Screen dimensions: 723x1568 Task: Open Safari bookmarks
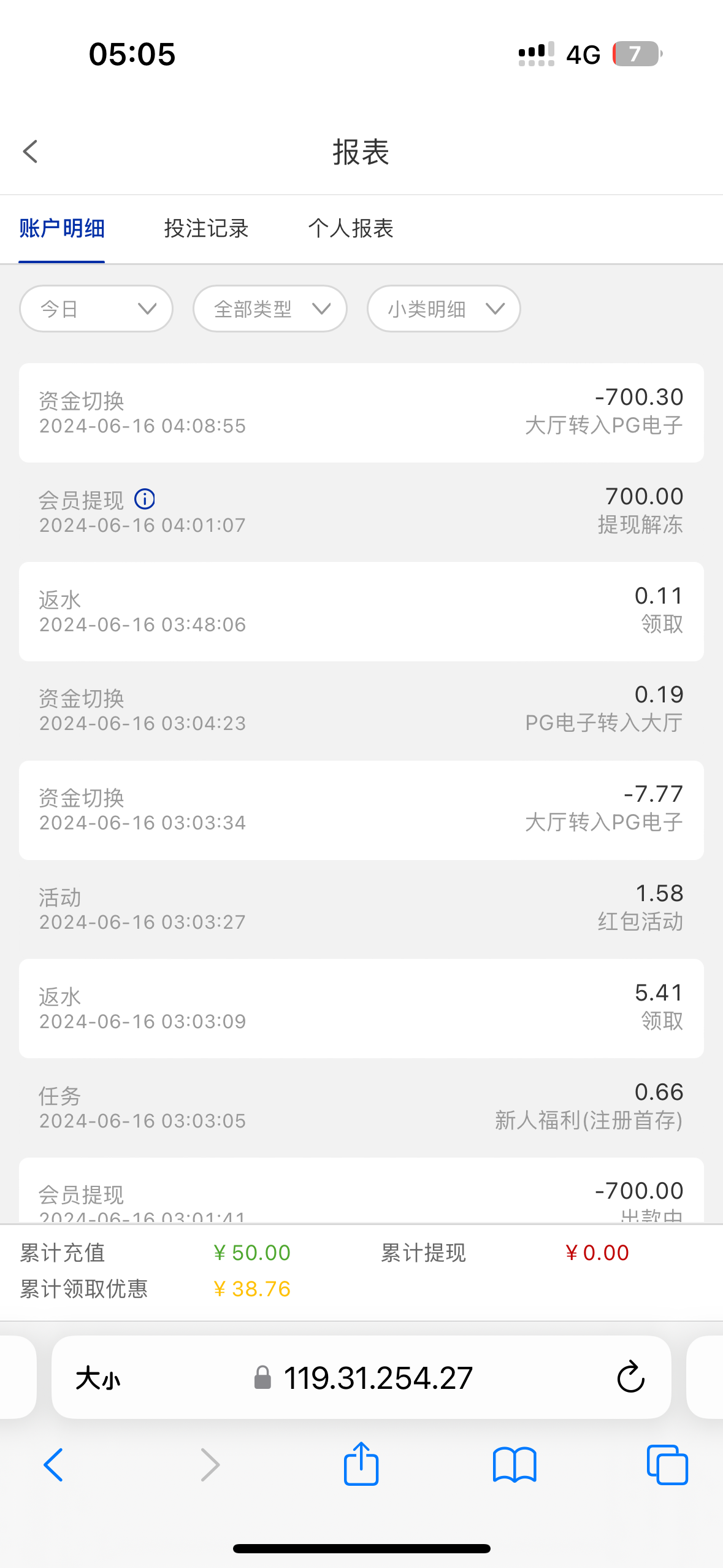[x=515, y=1464]
